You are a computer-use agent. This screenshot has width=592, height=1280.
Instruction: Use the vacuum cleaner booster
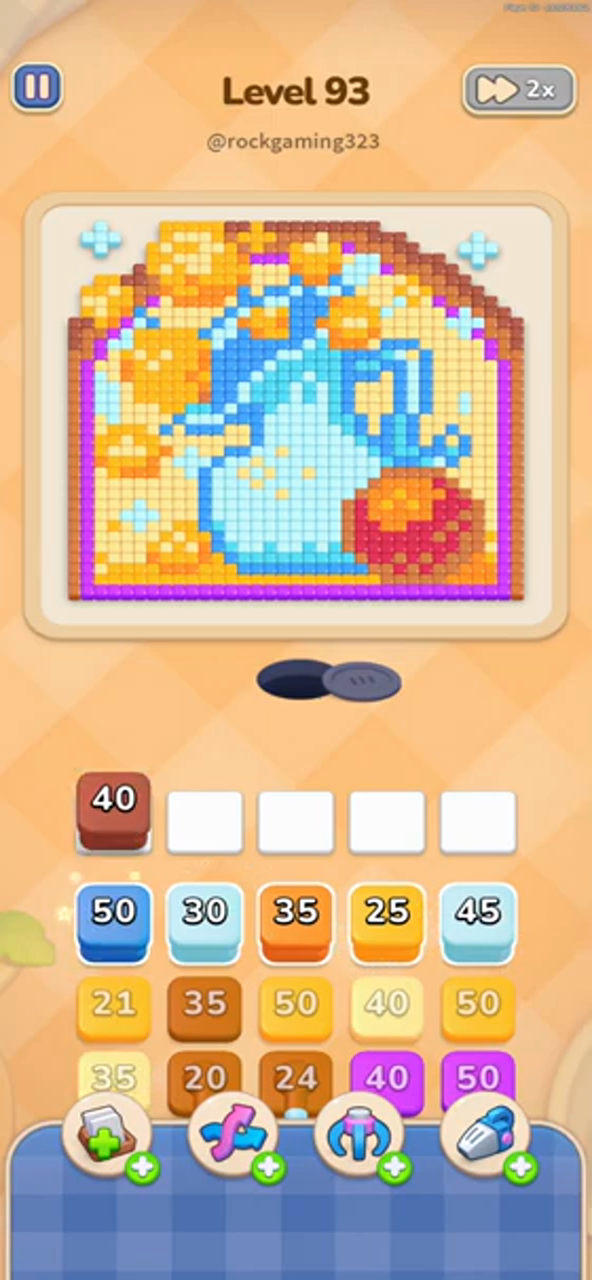tap(486, 1137)
